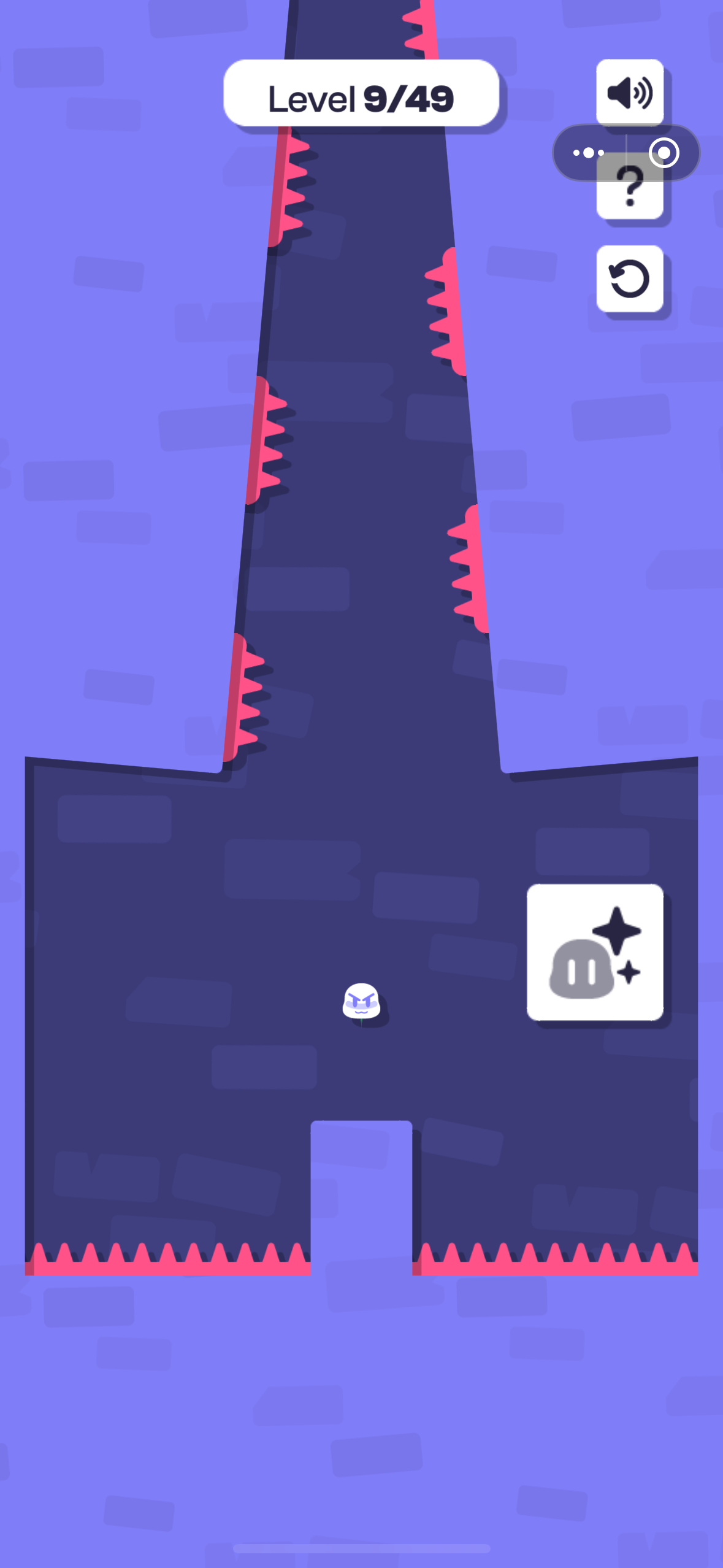This screenshot has width=723, height=1568.
Task: Open the character skin button
Action: tap(594, 951)
